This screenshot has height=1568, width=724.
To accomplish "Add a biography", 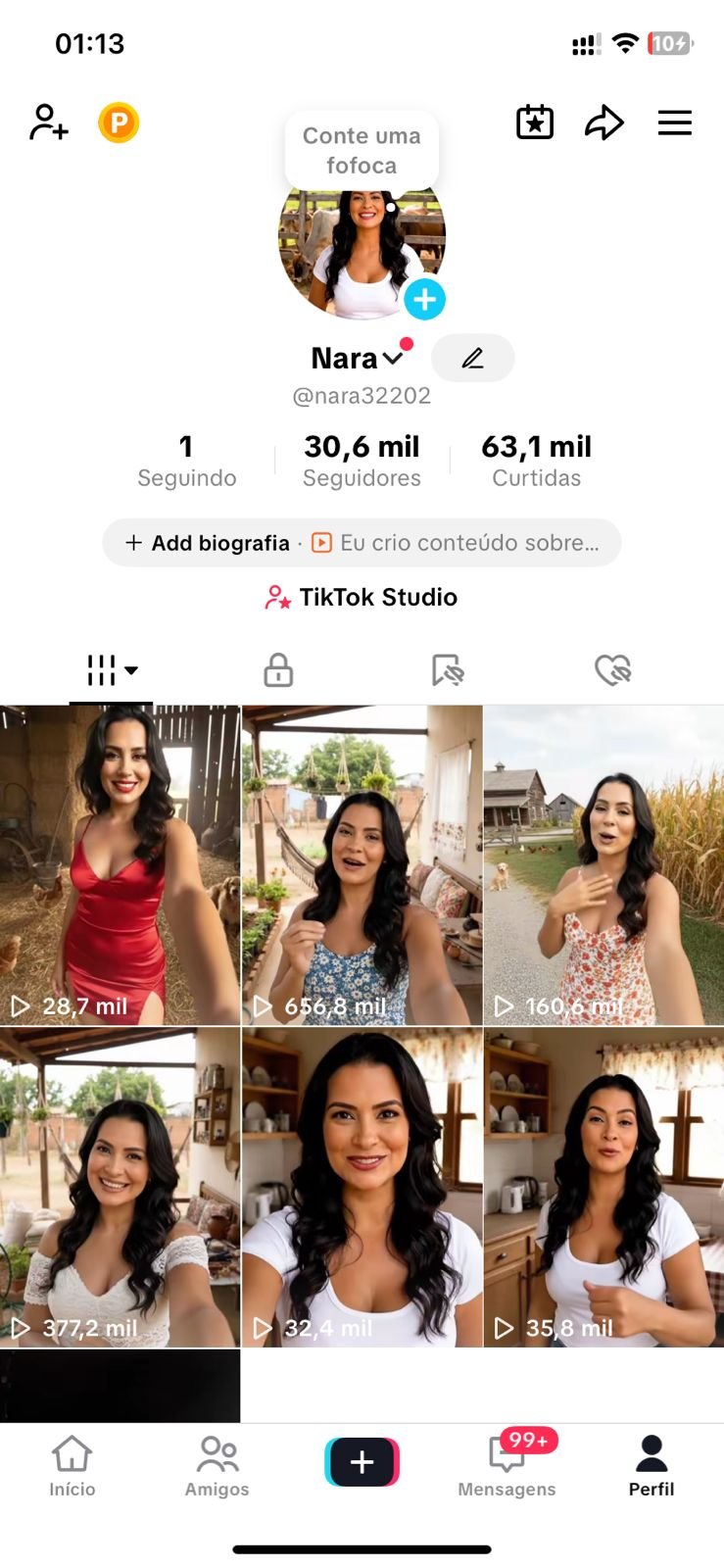I will tap(208, 543).
